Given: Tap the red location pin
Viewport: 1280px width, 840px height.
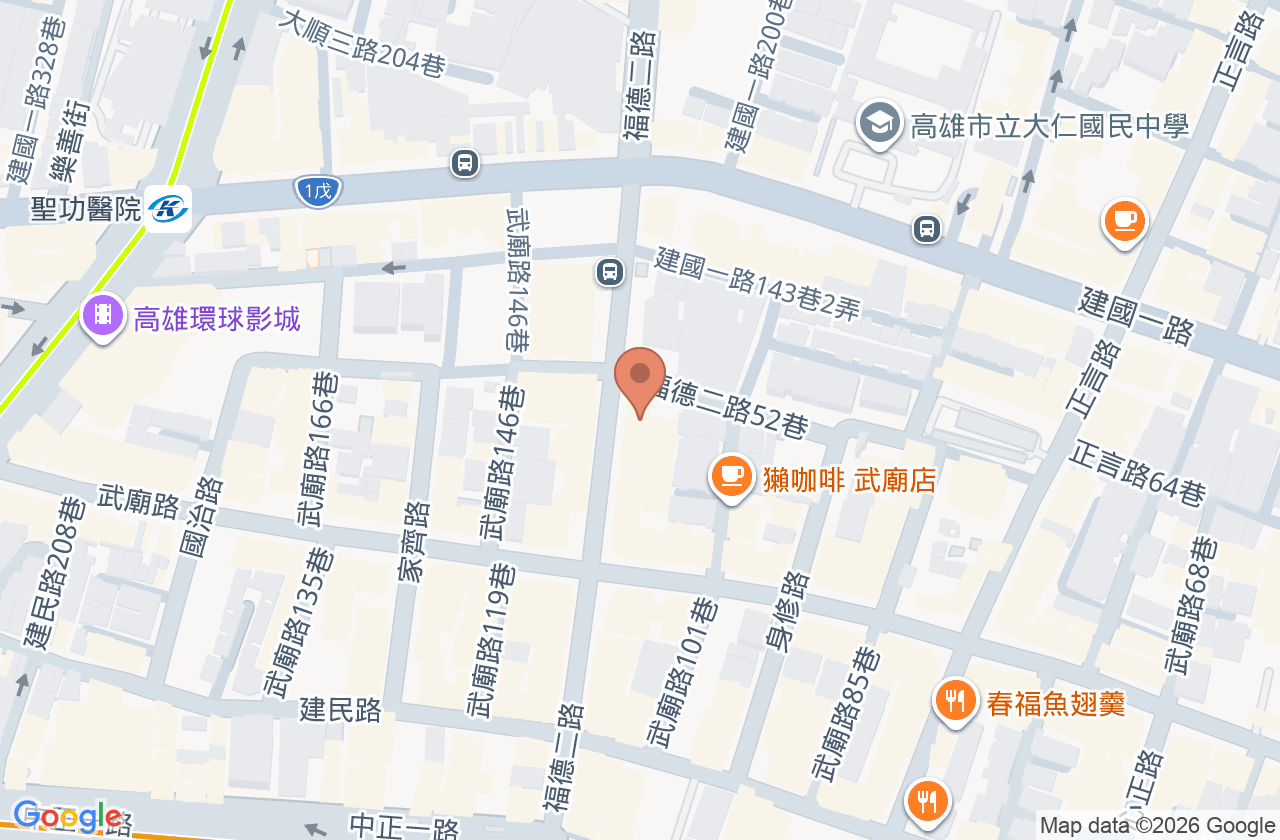Looking at the screenshot, I should (x=640, y=383).
